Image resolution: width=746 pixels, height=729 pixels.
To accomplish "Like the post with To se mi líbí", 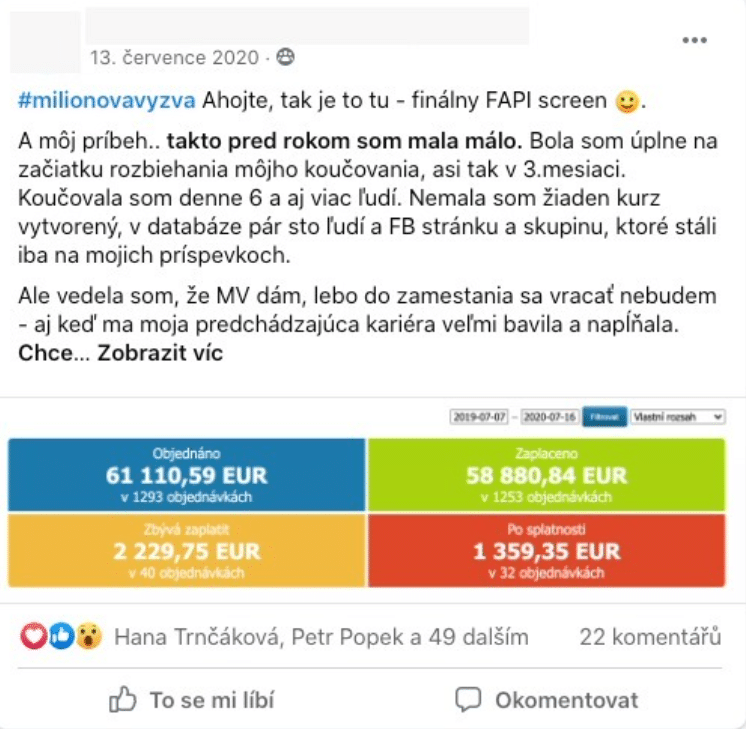I will tap(194, 698).
